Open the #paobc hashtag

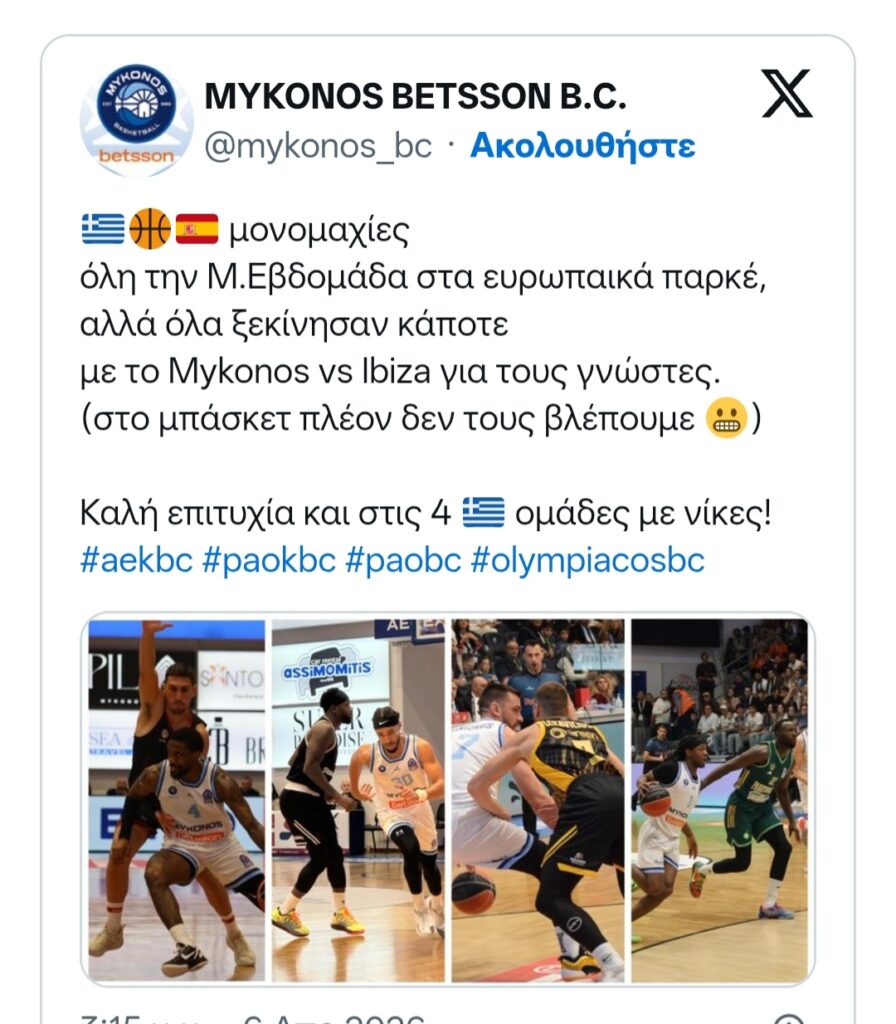tap(403, 560)
